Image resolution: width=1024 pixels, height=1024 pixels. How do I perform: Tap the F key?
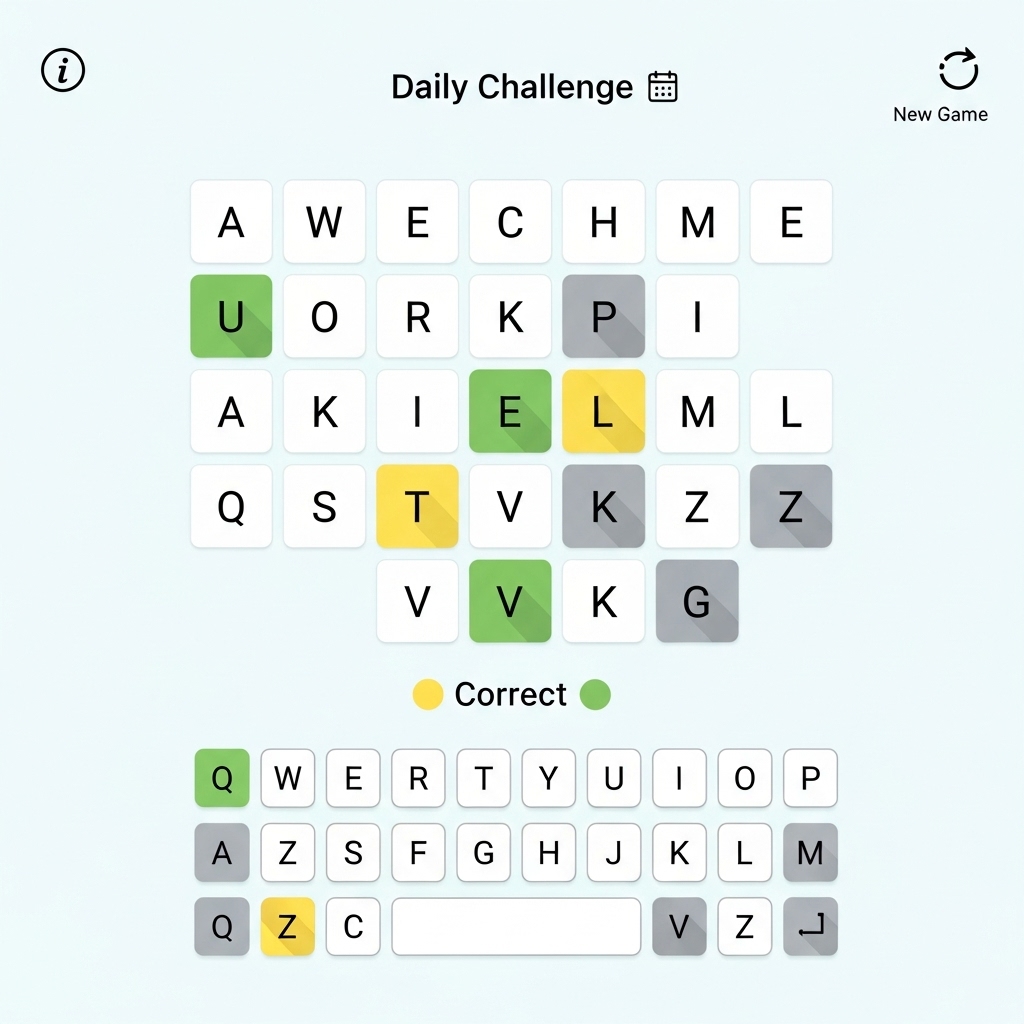click(x=418, y=853)
